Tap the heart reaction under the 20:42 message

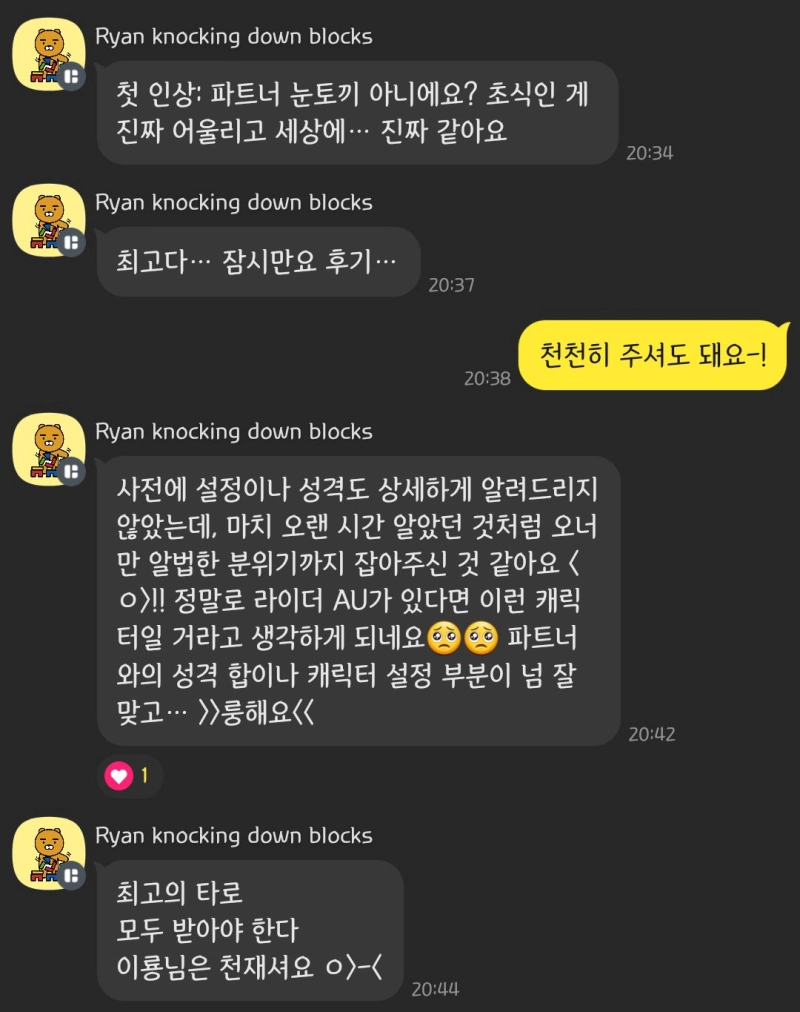pyautogui.click(x=120, y=776)
